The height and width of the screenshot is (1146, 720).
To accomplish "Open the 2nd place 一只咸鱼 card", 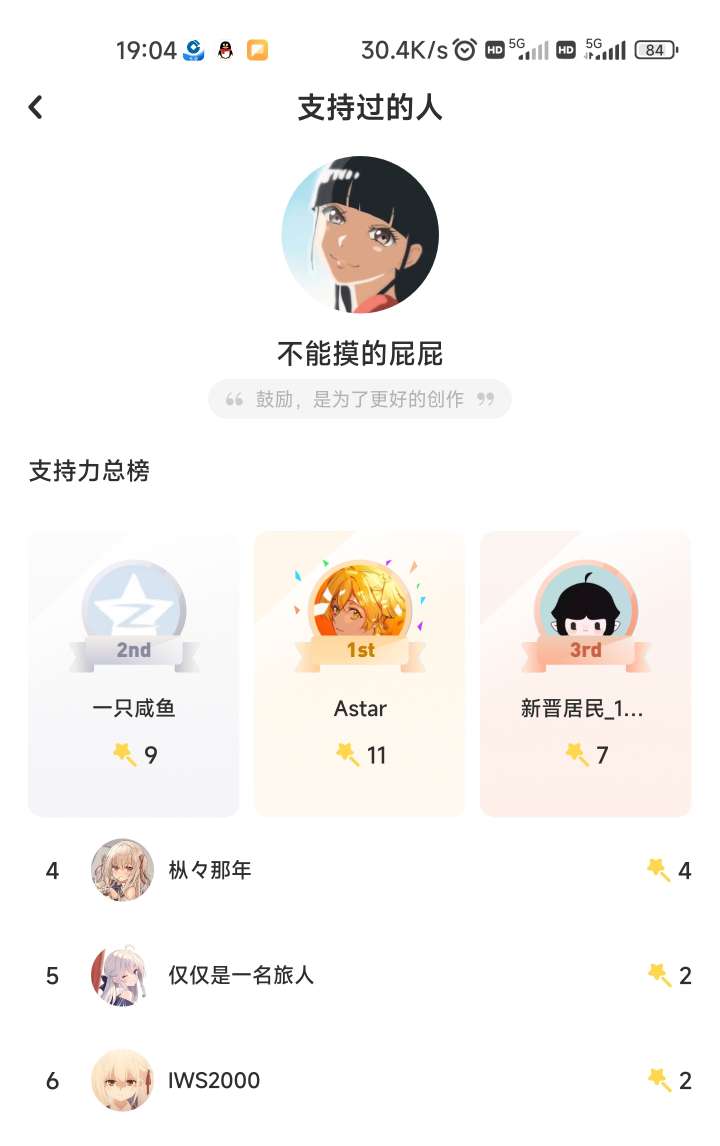I will 134,673.
